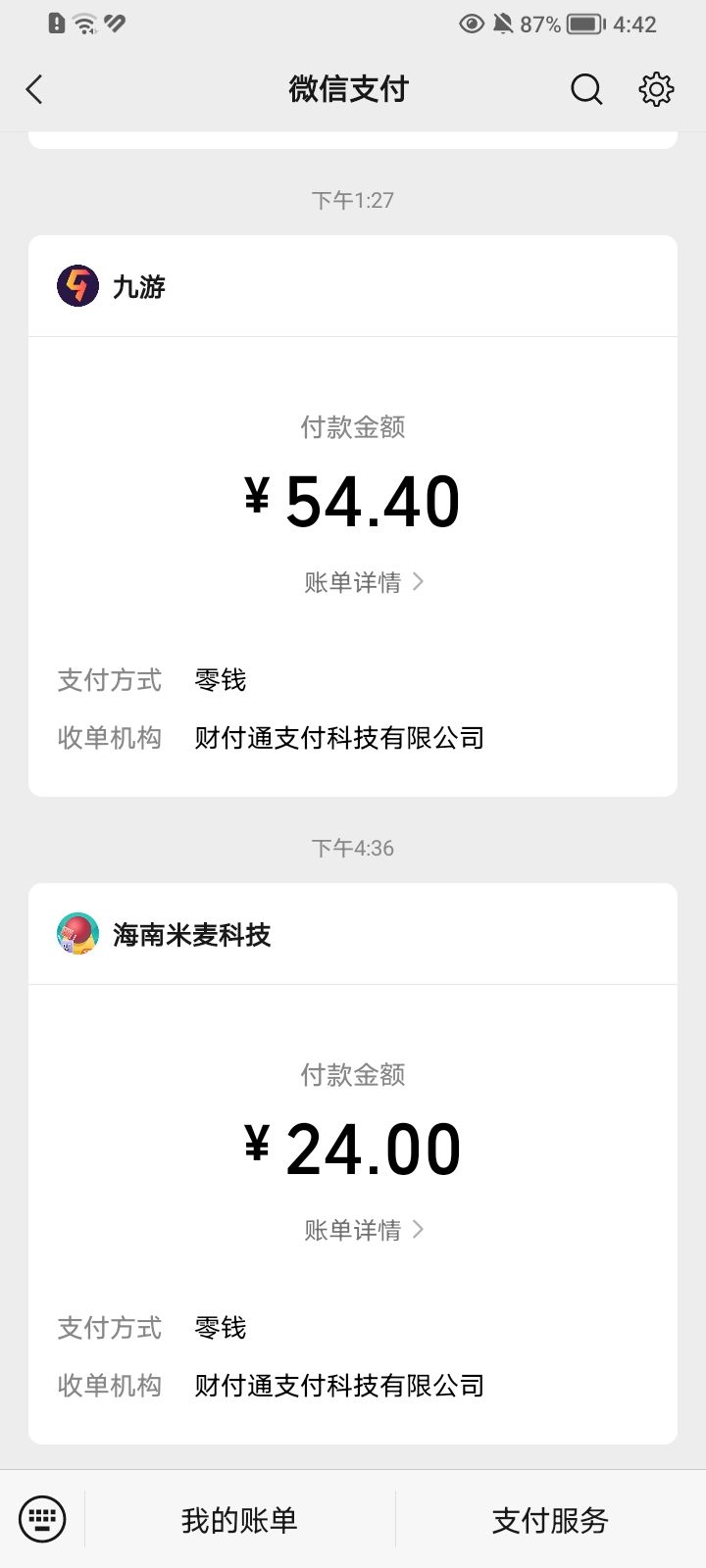Open WeChat Pay settings gear
This screenshot has height=1568, width=706.
655,88
